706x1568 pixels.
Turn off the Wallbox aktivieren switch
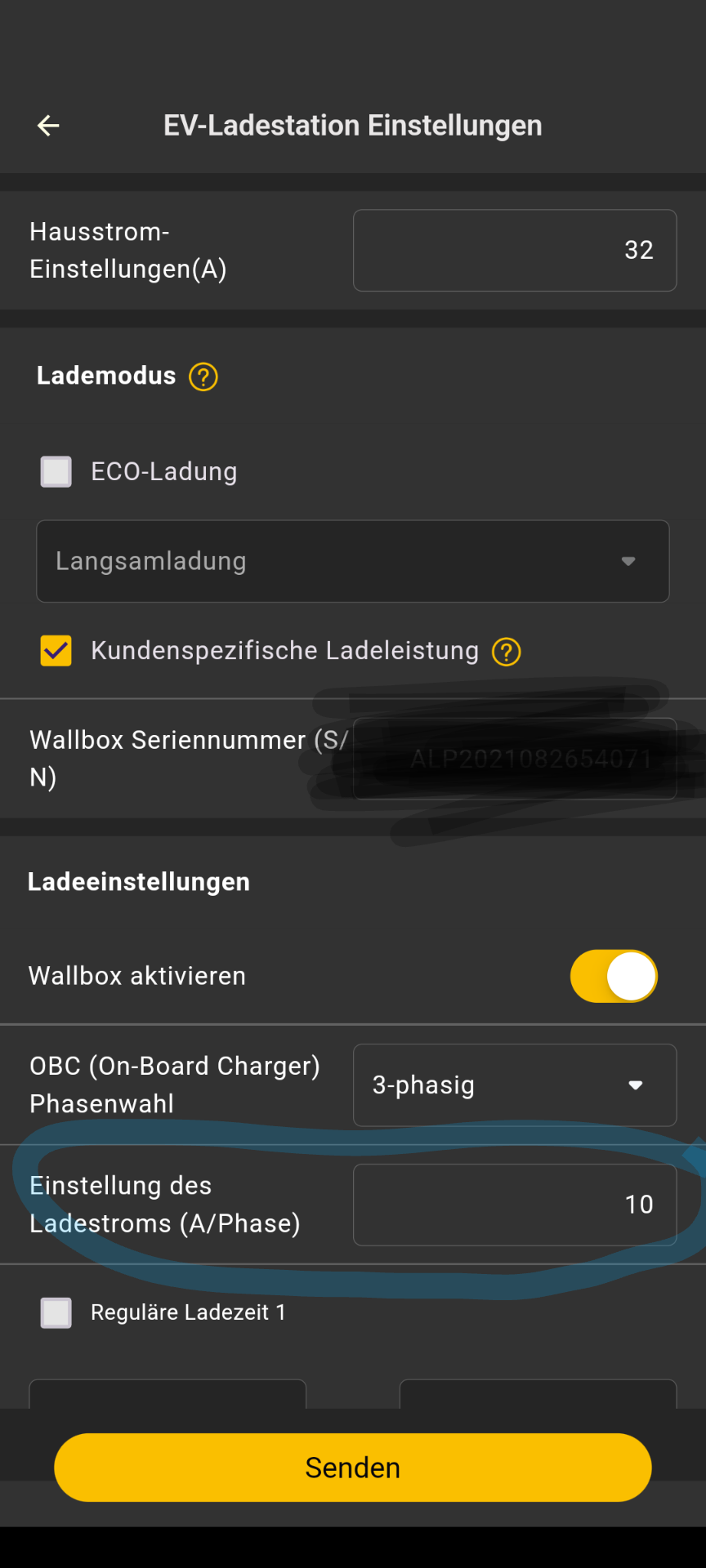(x=614, y=976)
